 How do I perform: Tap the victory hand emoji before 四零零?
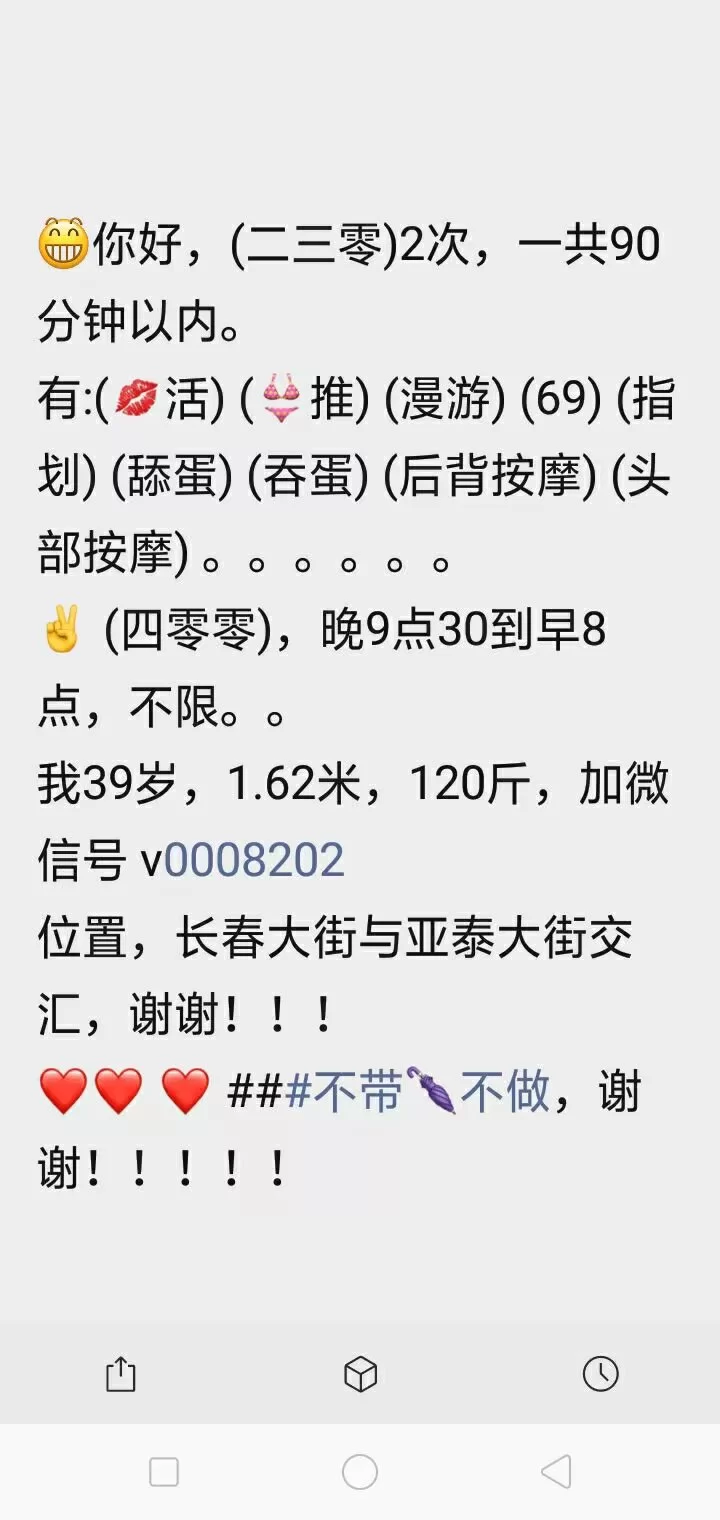point(62,628)
